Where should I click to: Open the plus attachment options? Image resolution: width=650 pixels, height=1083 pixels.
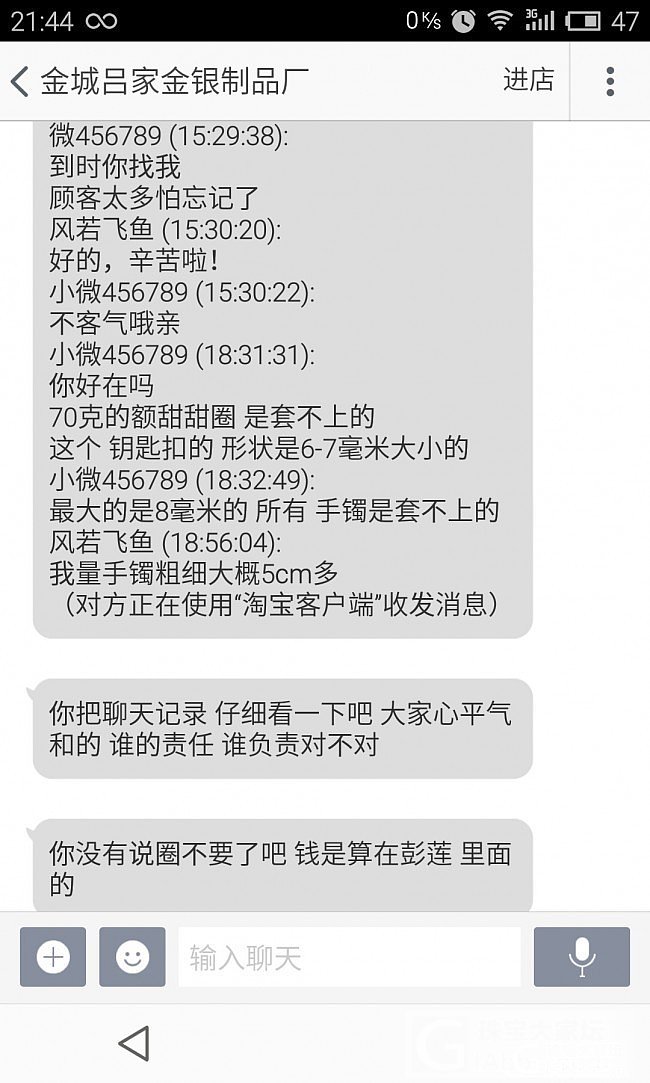pyautogui.click(x=53, y=957)
